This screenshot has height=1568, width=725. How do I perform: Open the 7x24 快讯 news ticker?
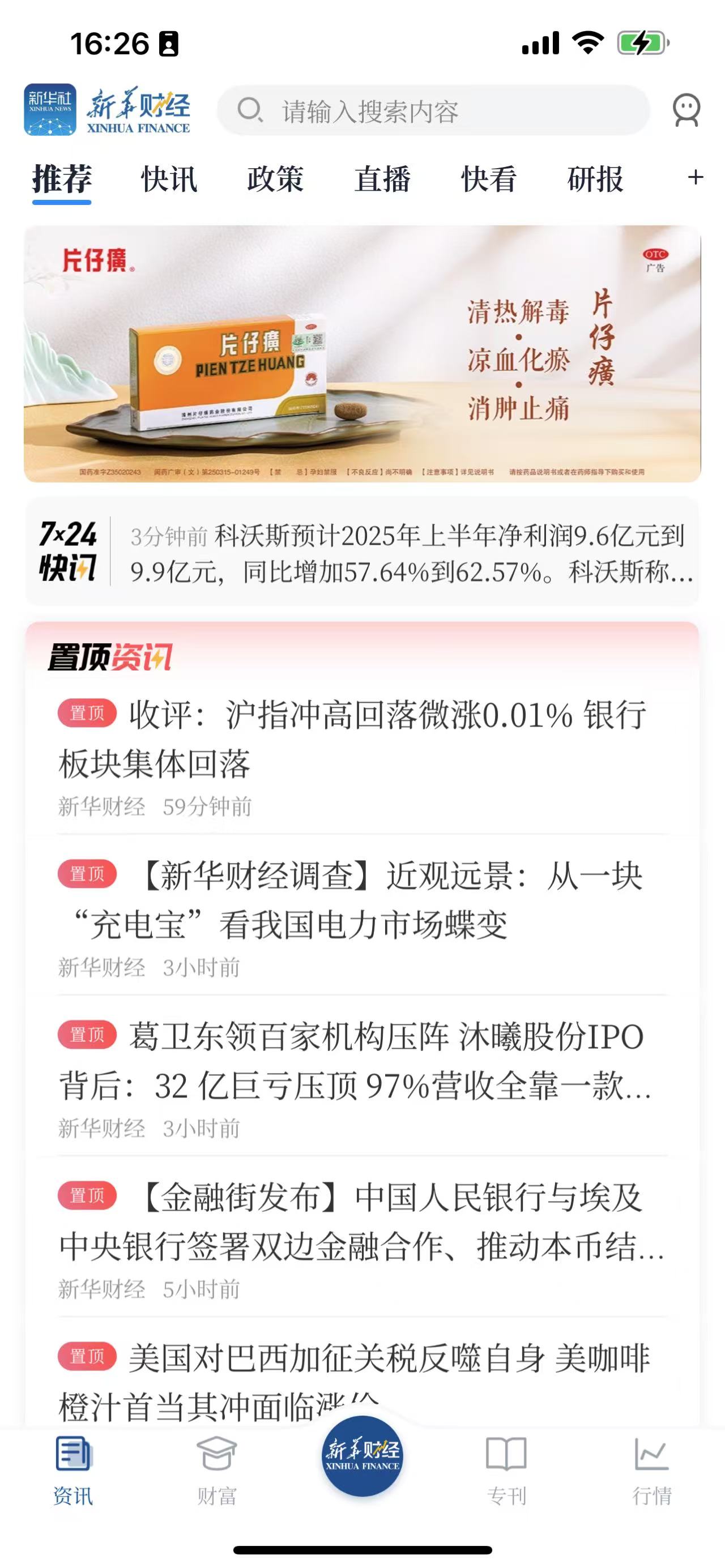(x=362, y=552)
